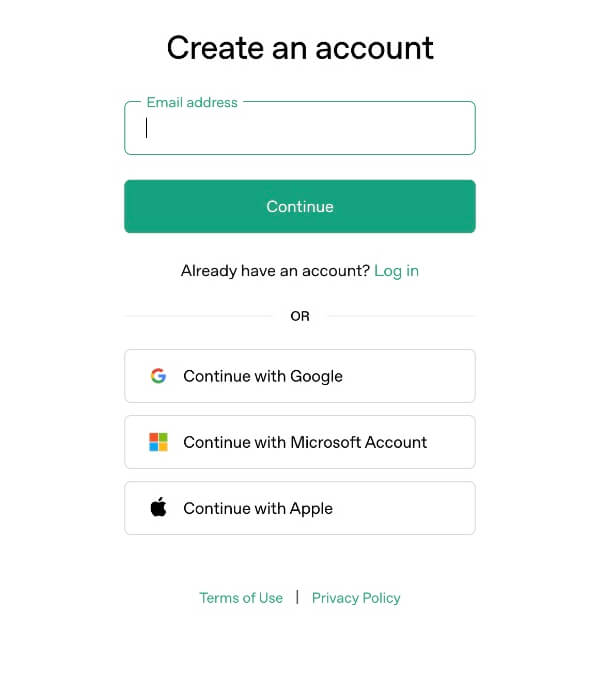The height and width of the screenshot is (700, 600).
Task: Continue with Google sign-up
Action: pos(300,376)
